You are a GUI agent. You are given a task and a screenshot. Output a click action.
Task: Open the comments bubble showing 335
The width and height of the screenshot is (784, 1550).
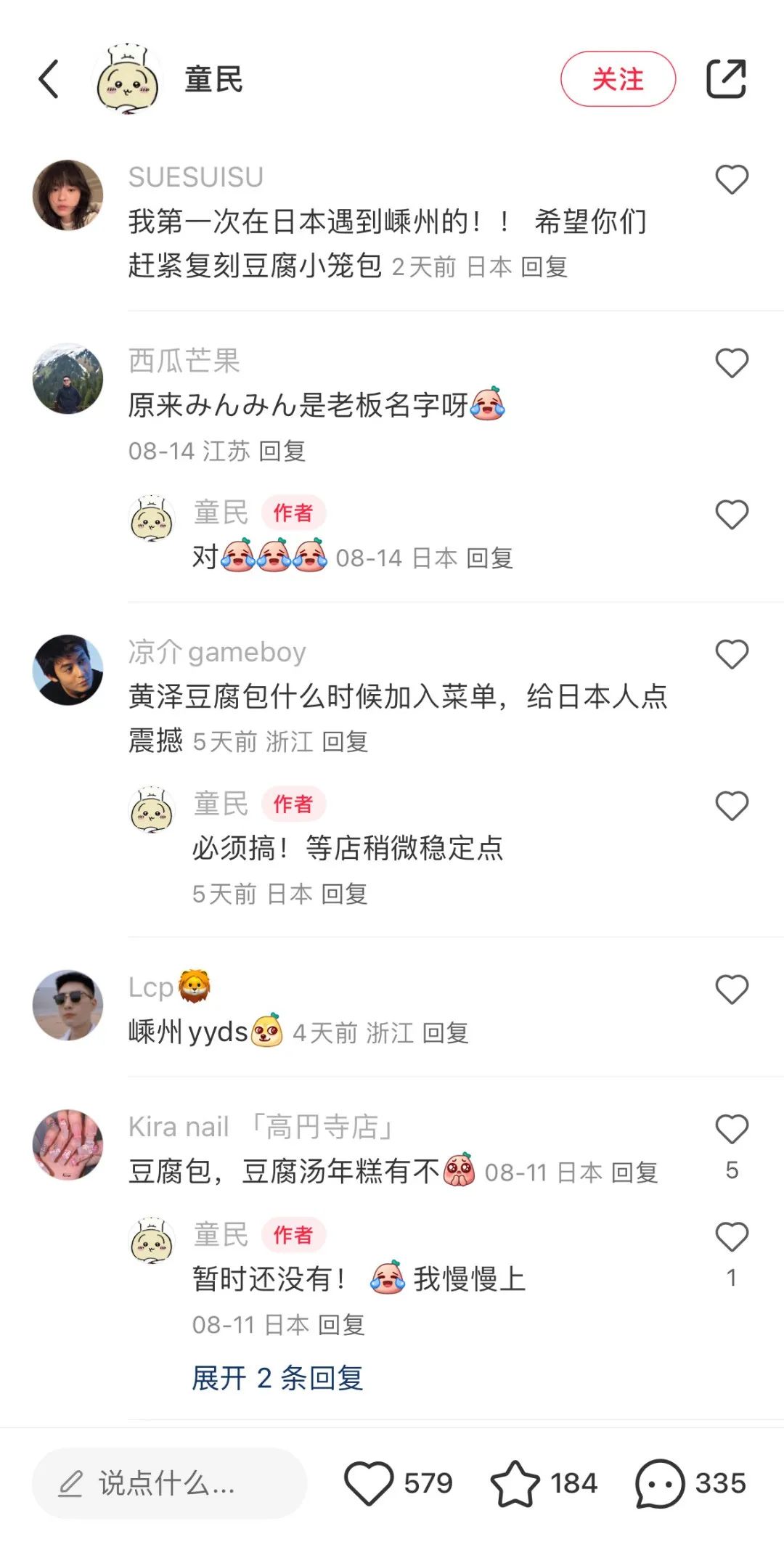659,1483
